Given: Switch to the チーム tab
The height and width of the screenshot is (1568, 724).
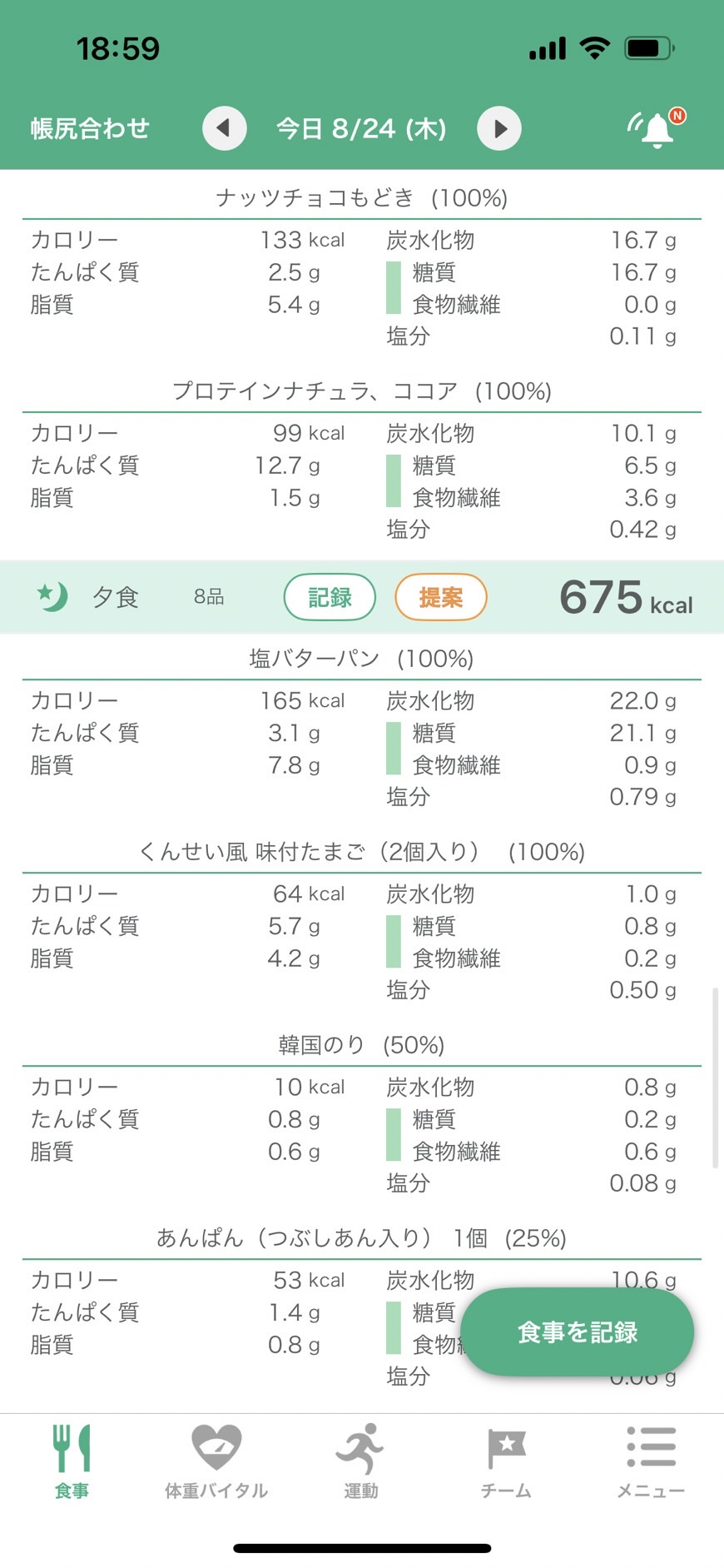Looking at the screenshot, I should pyautogui.click(x=506, y=1461).
